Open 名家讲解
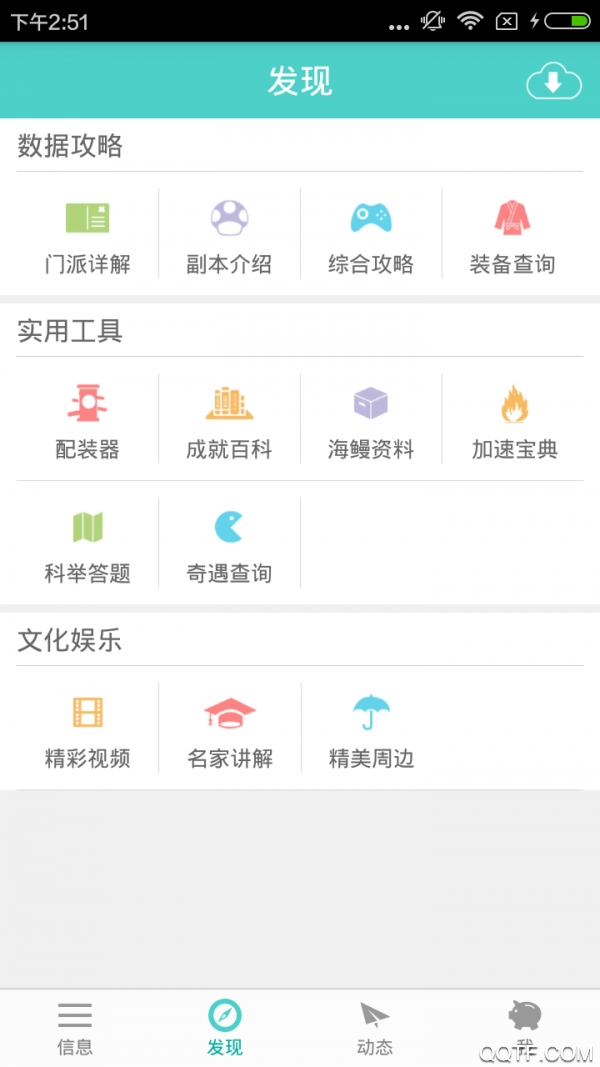 (x=229, y=730)
